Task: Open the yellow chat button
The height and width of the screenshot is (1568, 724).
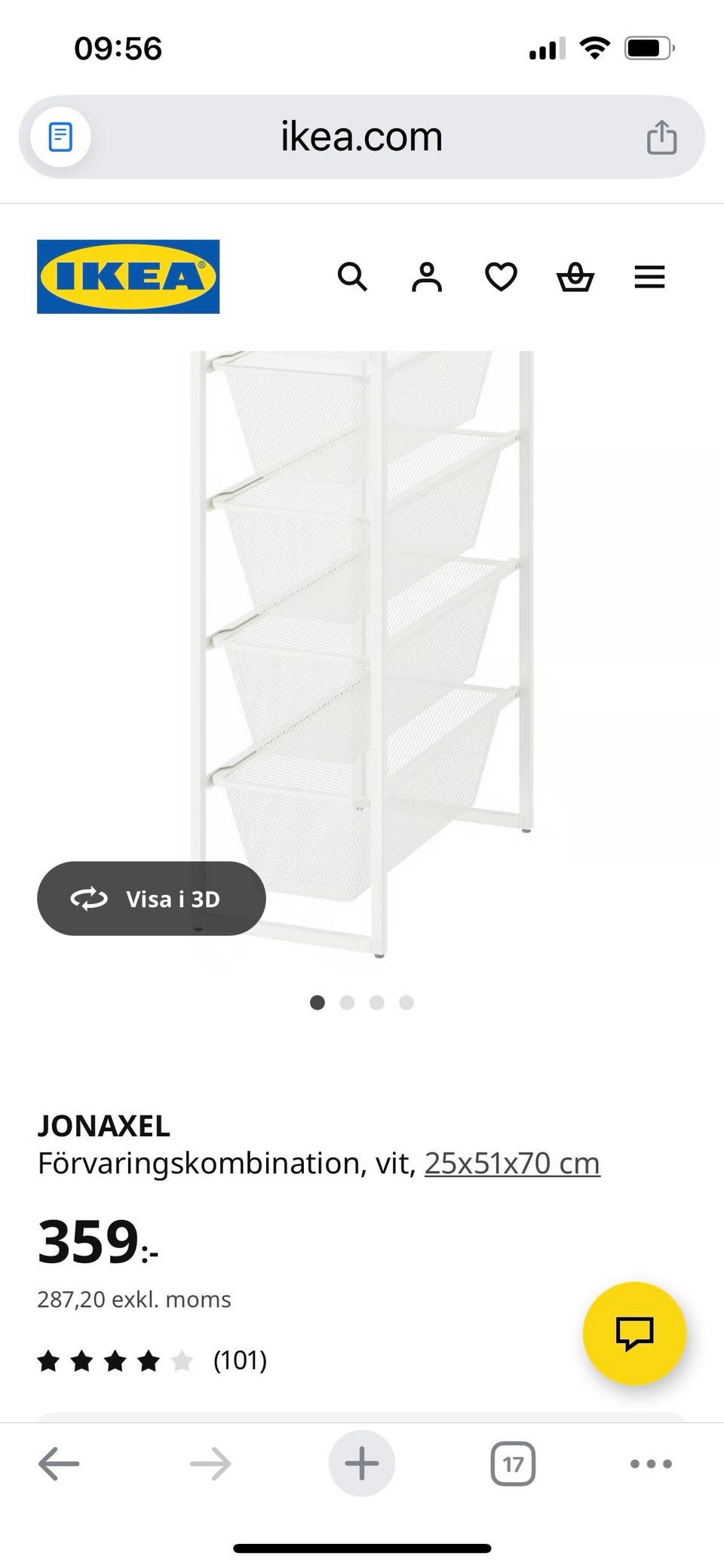Action: (x=634, y=1333)
